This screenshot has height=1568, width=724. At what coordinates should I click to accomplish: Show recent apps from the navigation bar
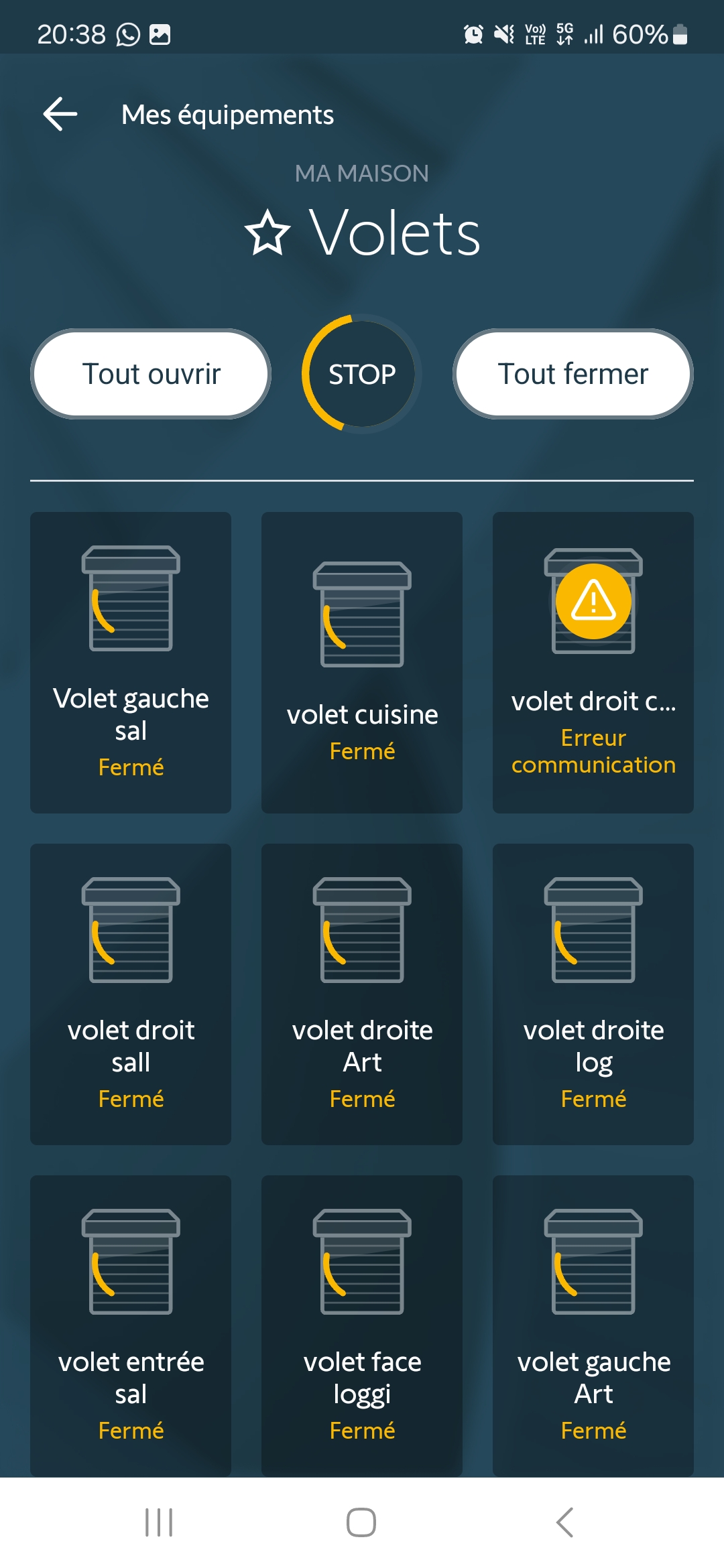pos(159,1522)
